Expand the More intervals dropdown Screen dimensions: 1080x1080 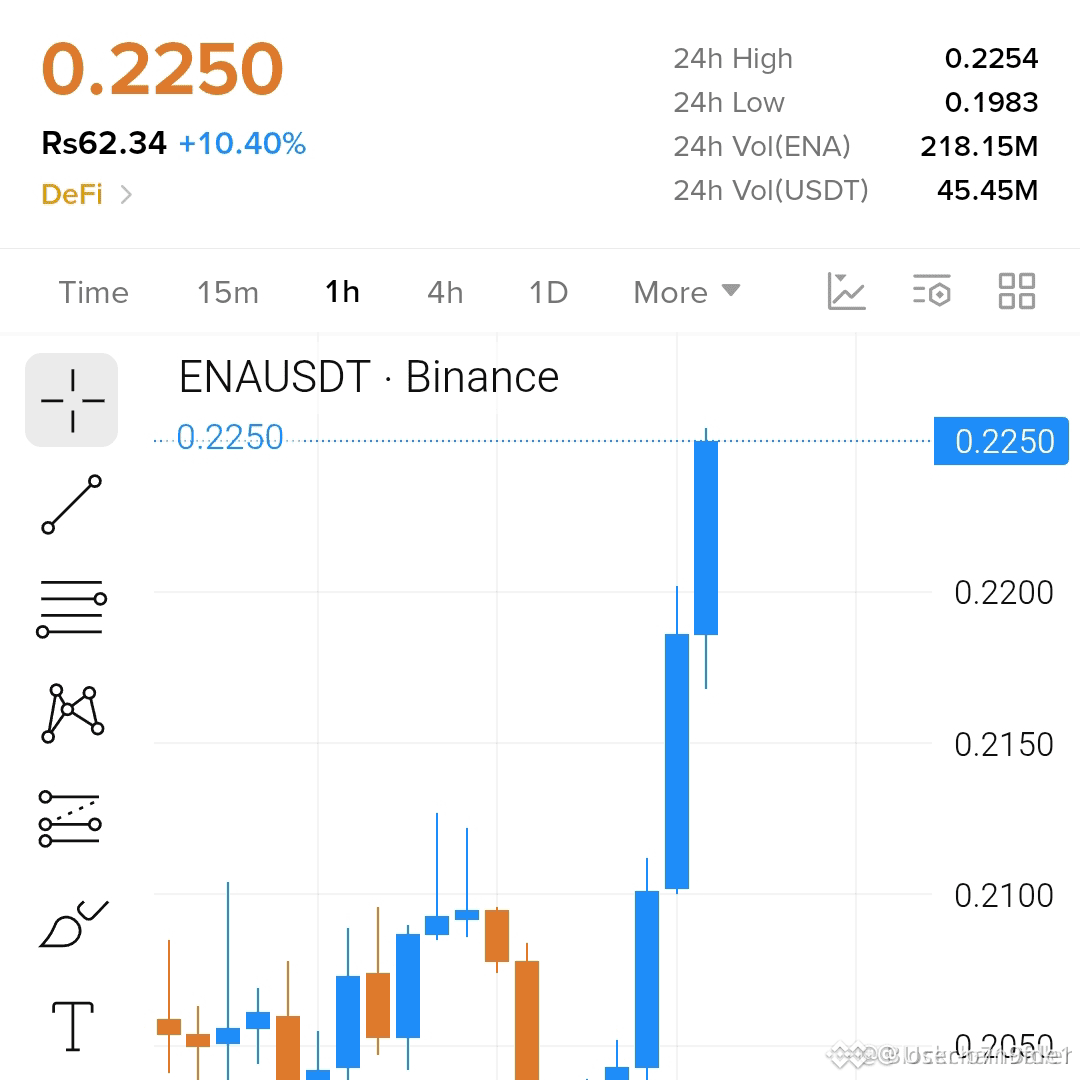pos(687,292)
